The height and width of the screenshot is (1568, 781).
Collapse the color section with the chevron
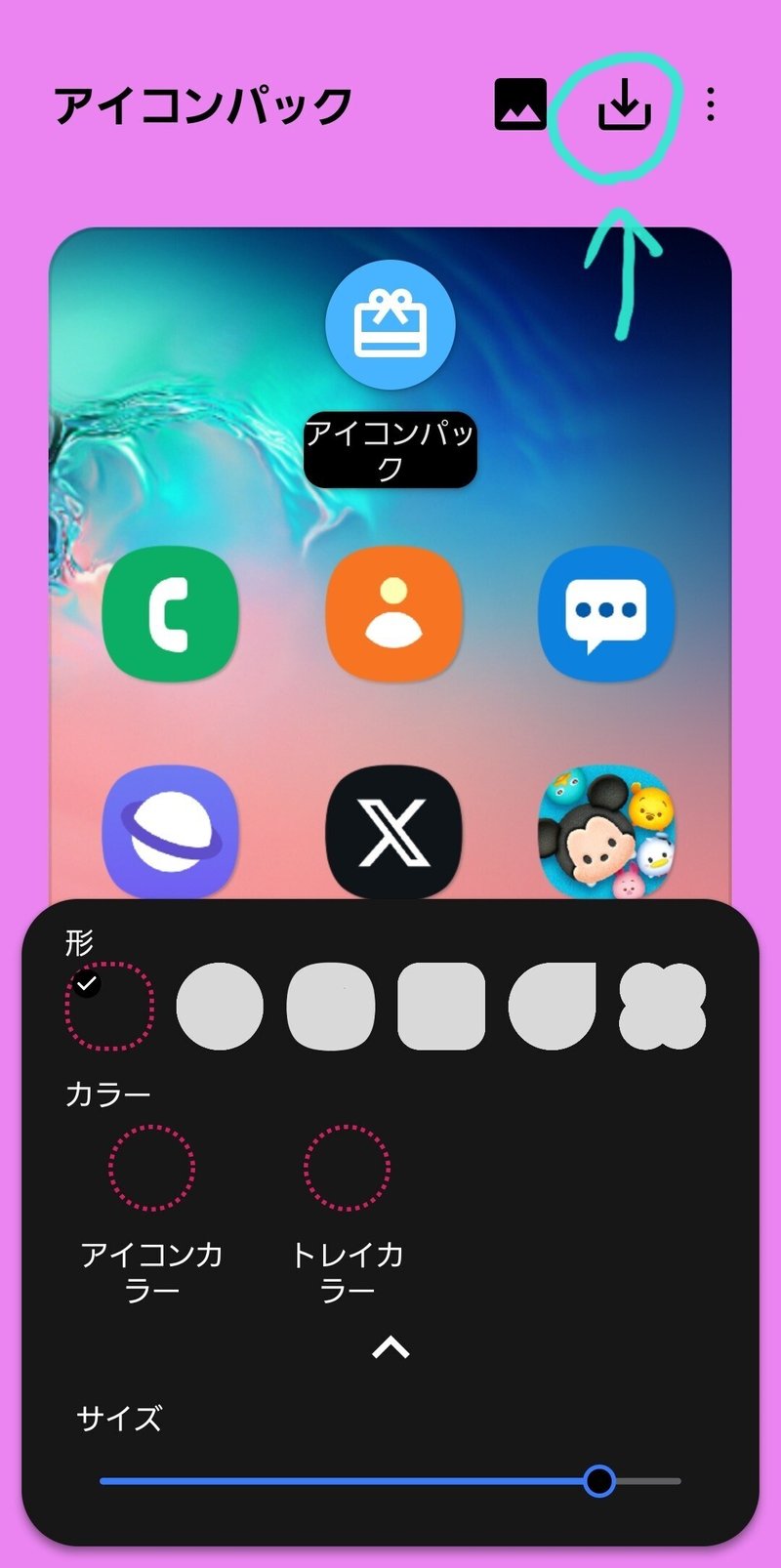click(390, 1347)
